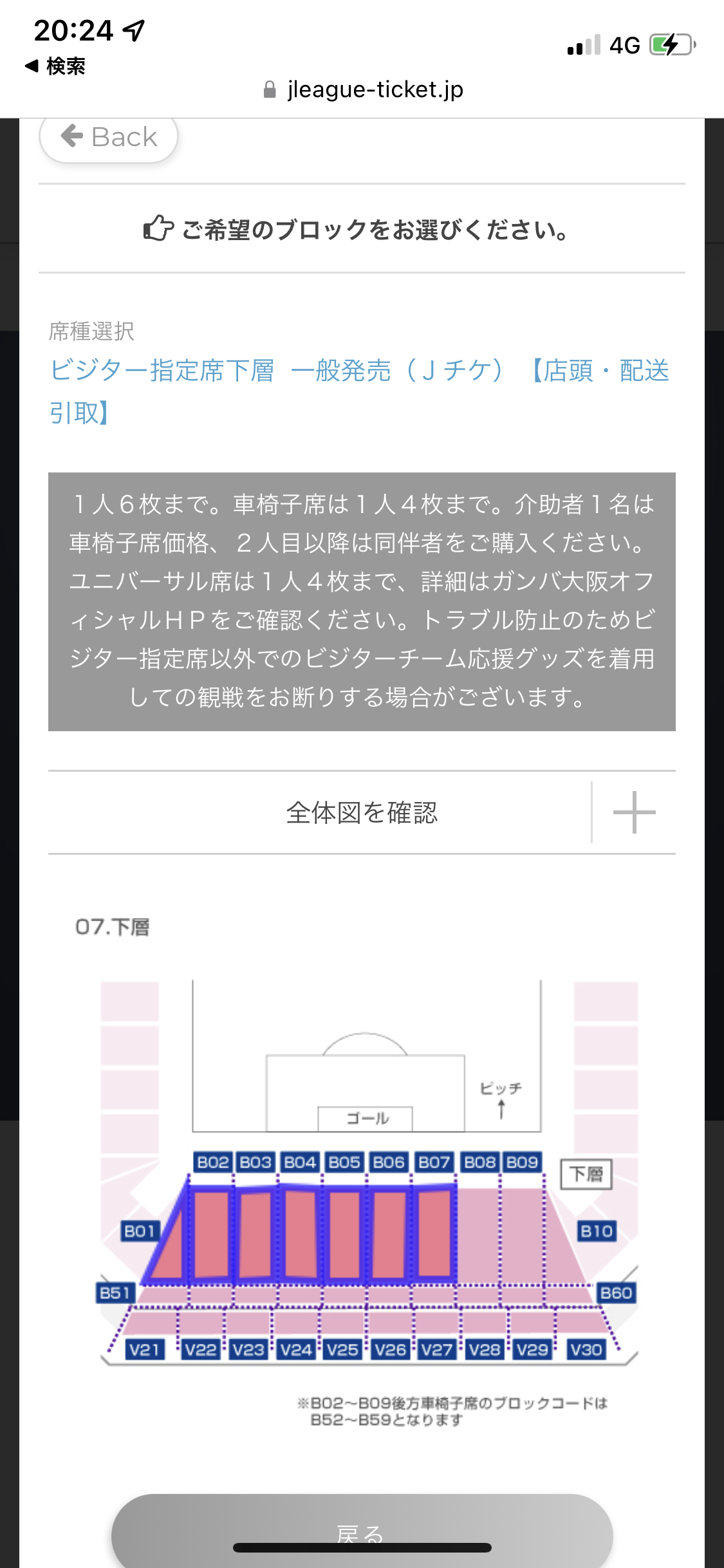The height and width of the screenshot is (1568, 724).
Task: Choose seat block B07
Action: click(x=434, y=1233)
